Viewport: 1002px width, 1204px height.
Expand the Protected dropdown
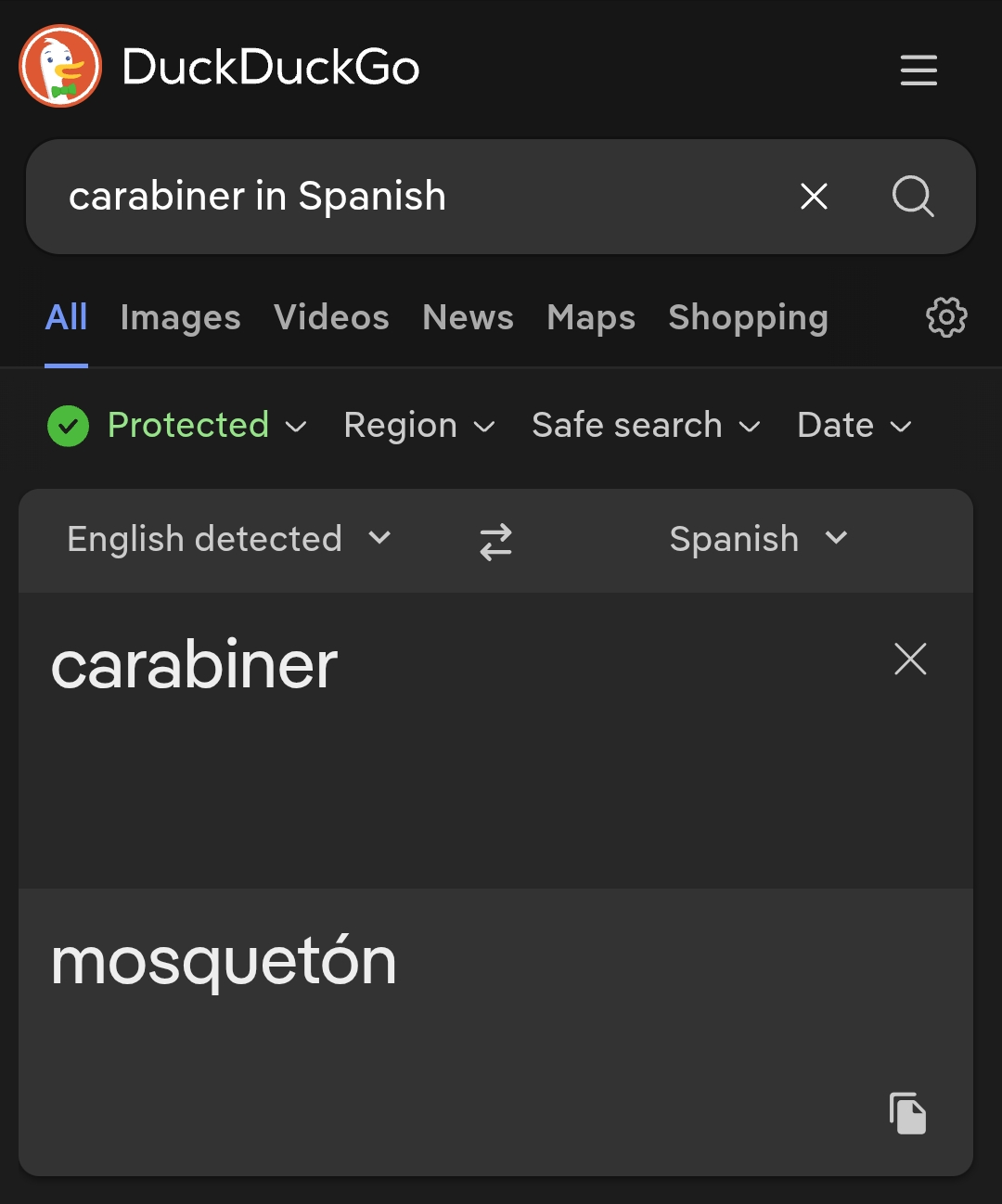coord(178,426)
